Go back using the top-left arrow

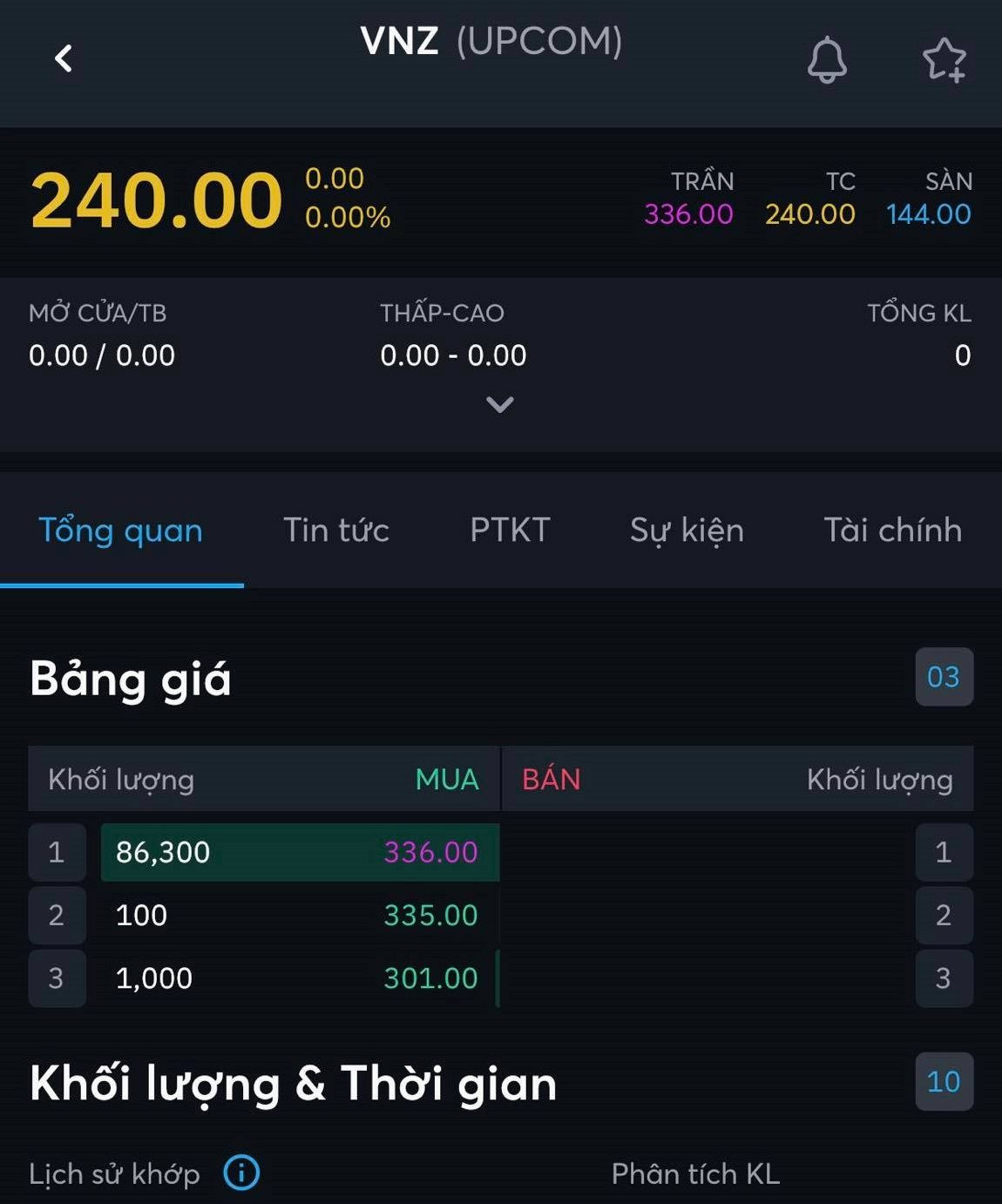click(63, 58)
